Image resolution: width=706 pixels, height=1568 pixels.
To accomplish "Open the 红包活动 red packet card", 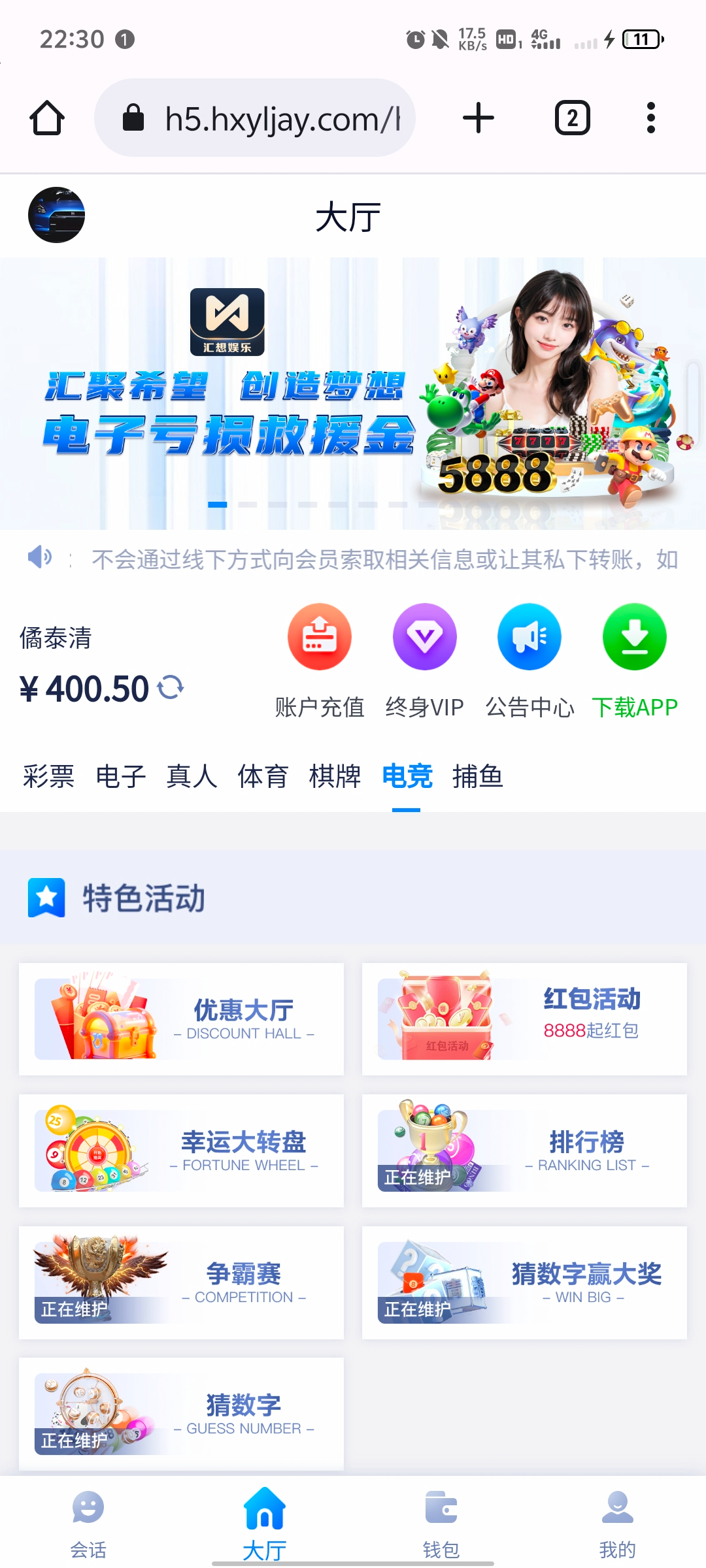I will click(x=524, y=1019).
